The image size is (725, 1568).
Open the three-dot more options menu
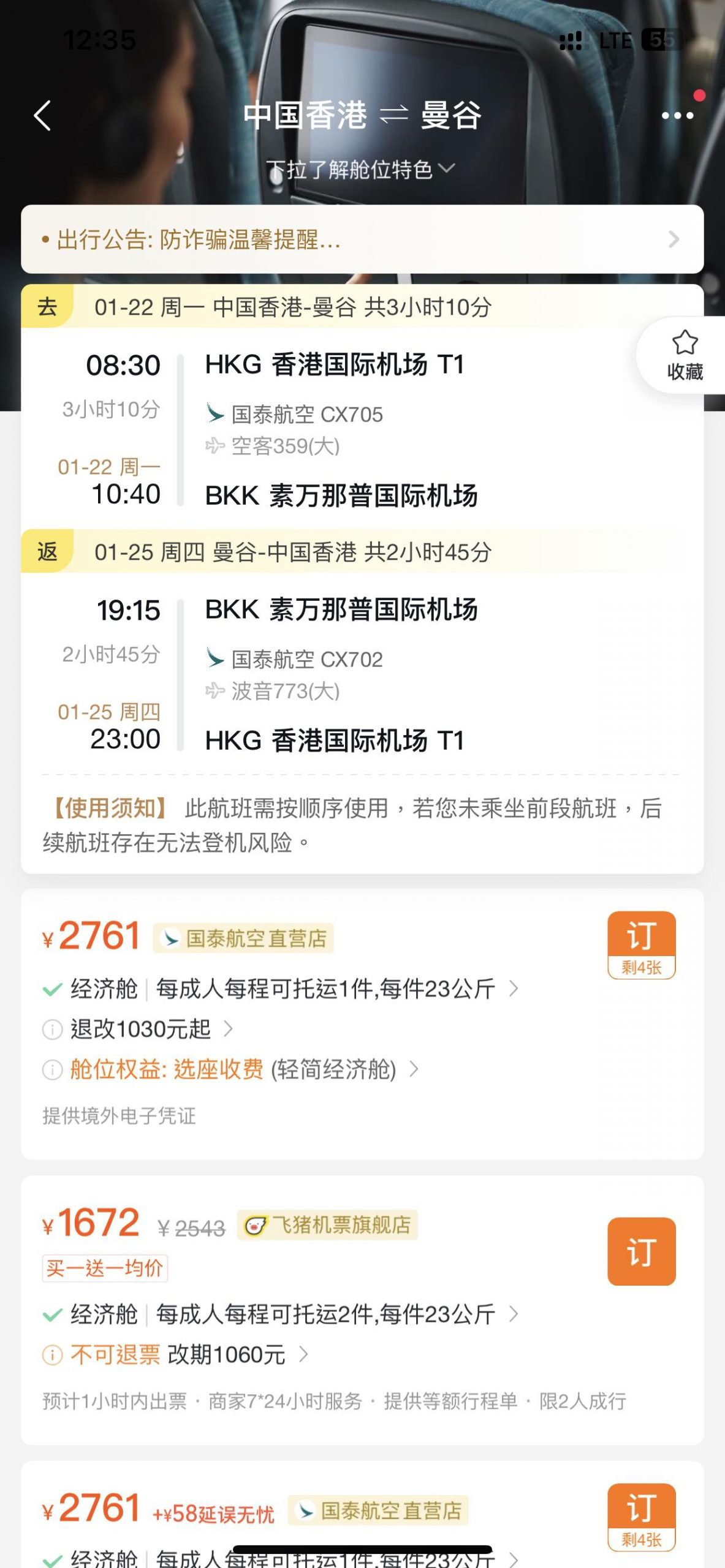[677, 115]
